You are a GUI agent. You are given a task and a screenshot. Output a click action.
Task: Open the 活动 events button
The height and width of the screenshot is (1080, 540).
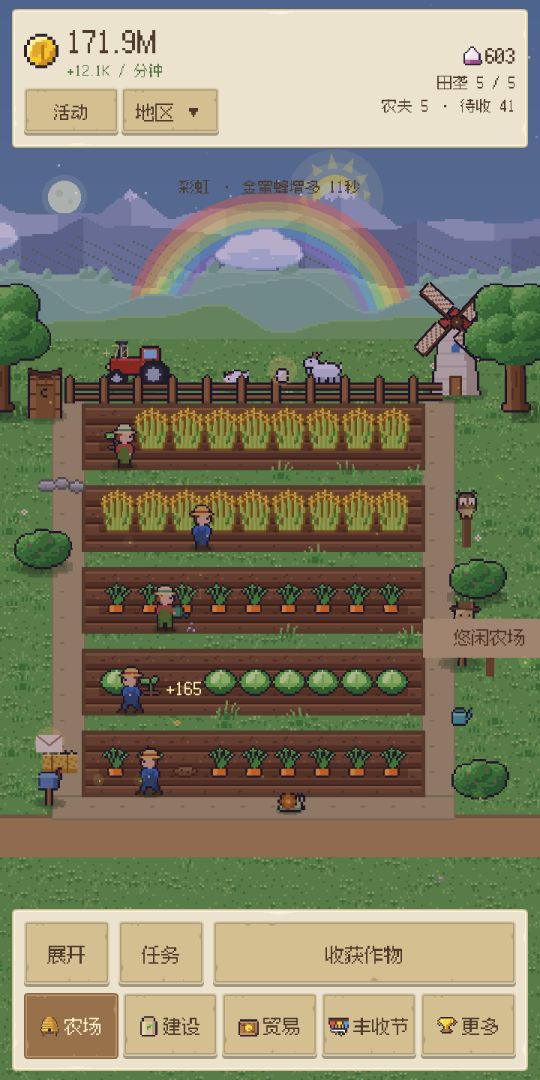(71, 112)
